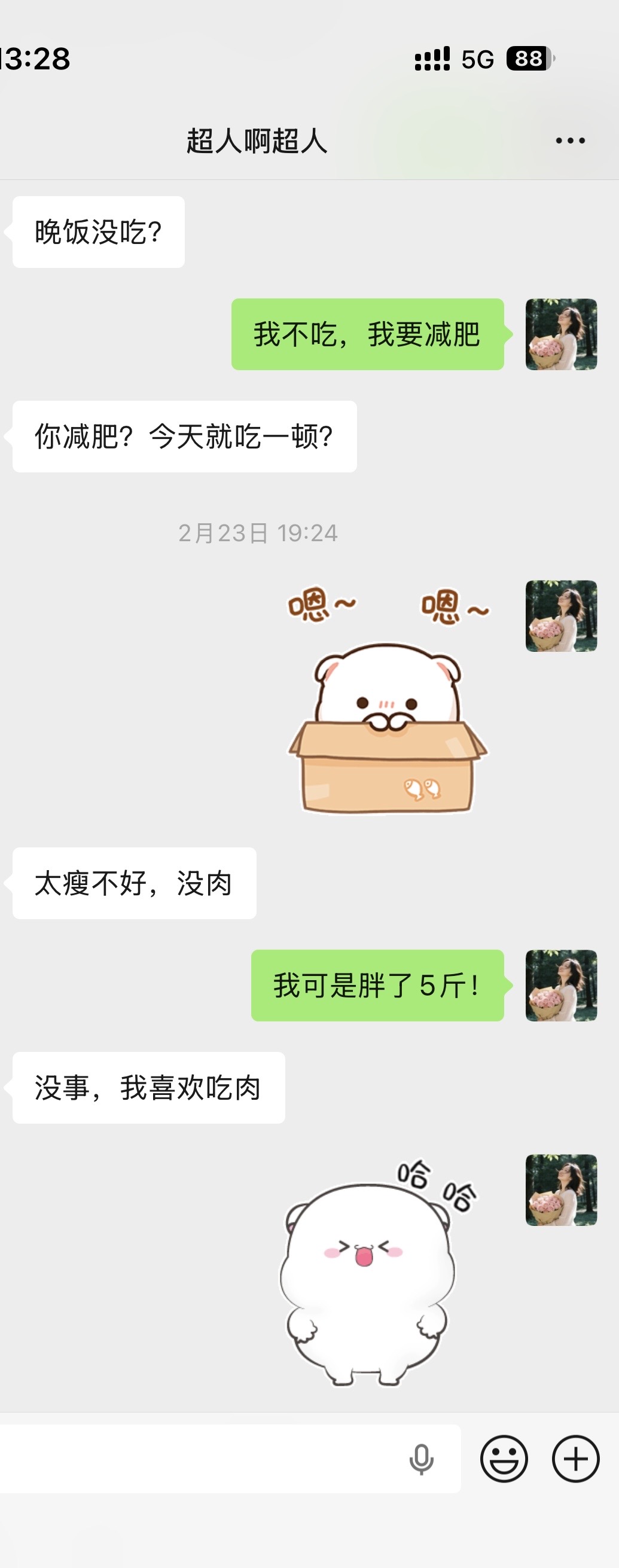Image resolution: width=619 pixels, height=1568 pixels.
Task: Tap the message text input field
Action: coord(201,1459)
